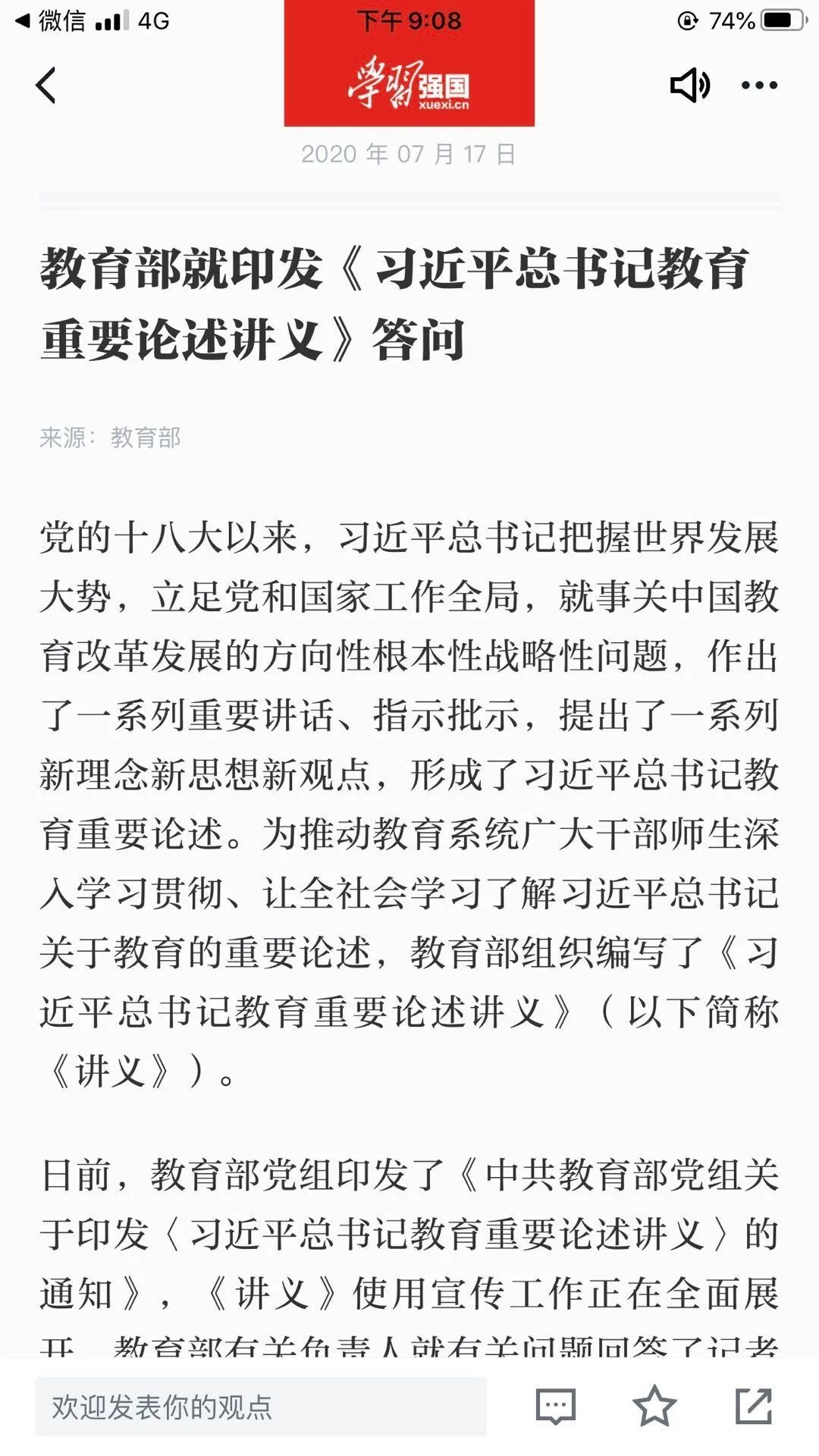The width and height of the screenshot is (819, 1456).
Task: Bookmark this article with the star
Action: (x=654, y=1407)
